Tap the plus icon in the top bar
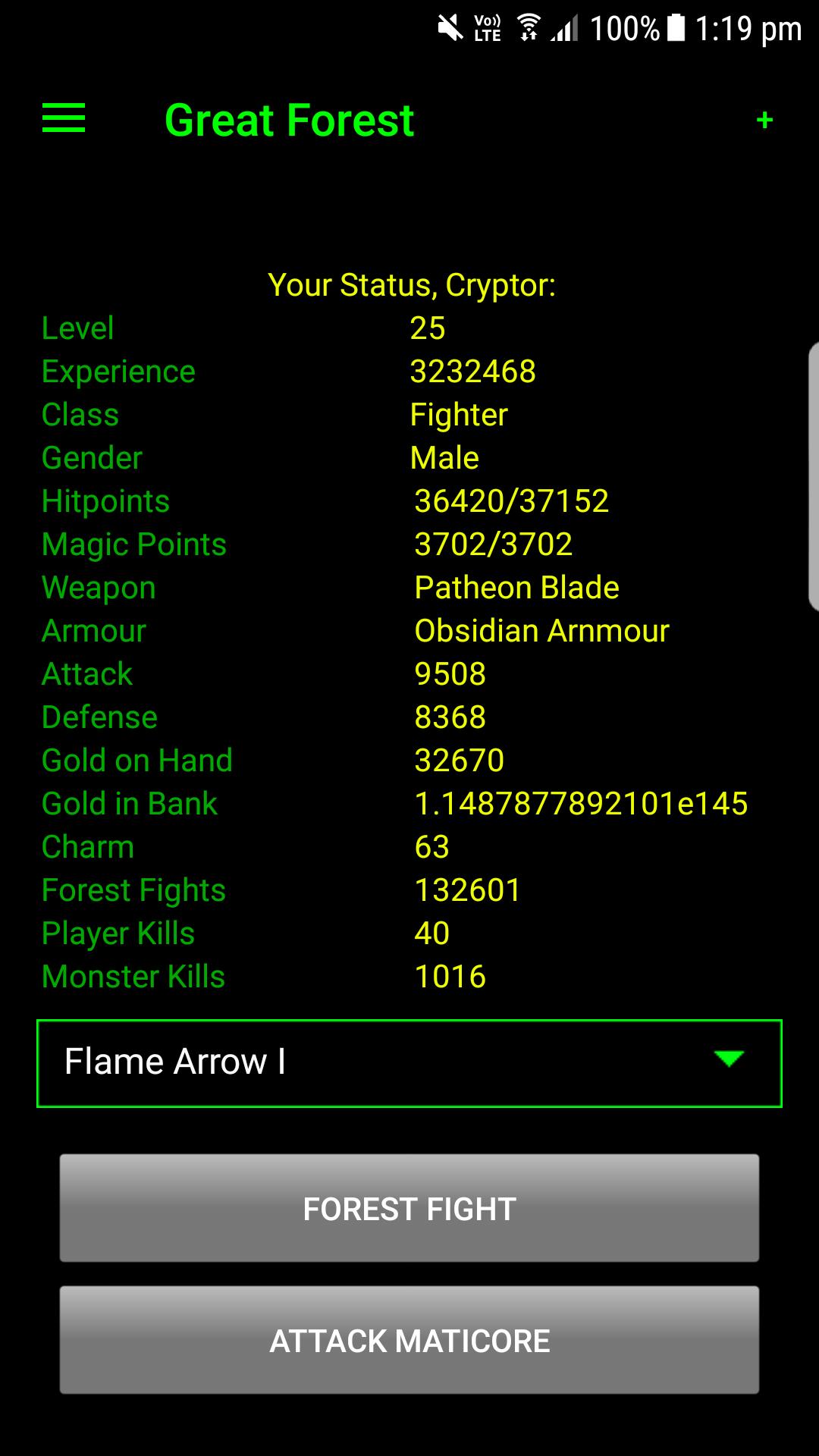The width and height of the screenshot is (819, 1456). pyautogui.click(x=764, y=119)
